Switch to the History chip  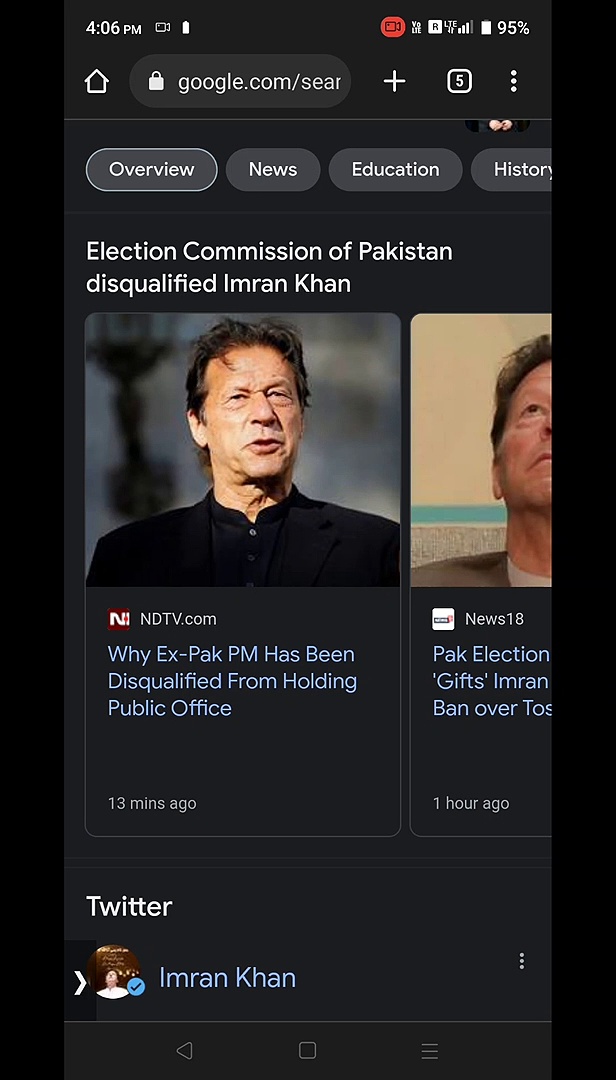[x=511, y=169]
